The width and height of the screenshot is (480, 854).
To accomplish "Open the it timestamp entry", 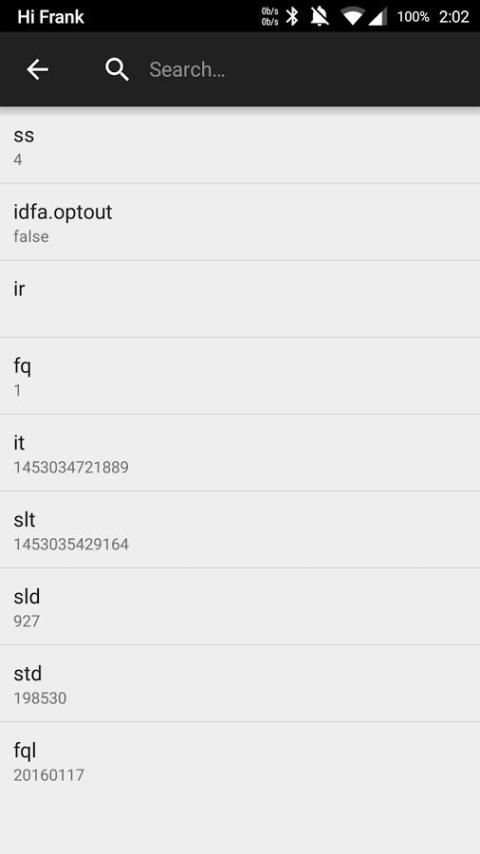I will click(240, 453).
